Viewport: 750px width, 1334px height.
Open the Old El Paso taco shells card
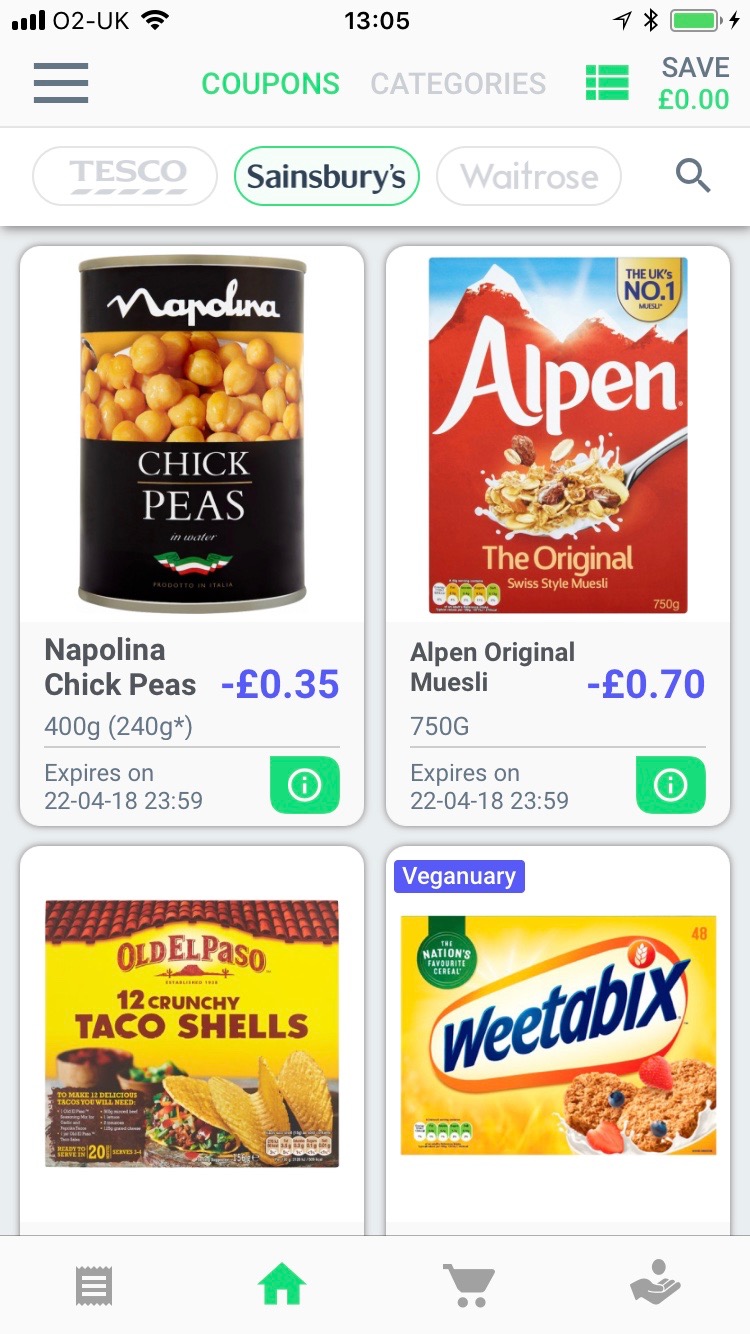[192, 1040]
